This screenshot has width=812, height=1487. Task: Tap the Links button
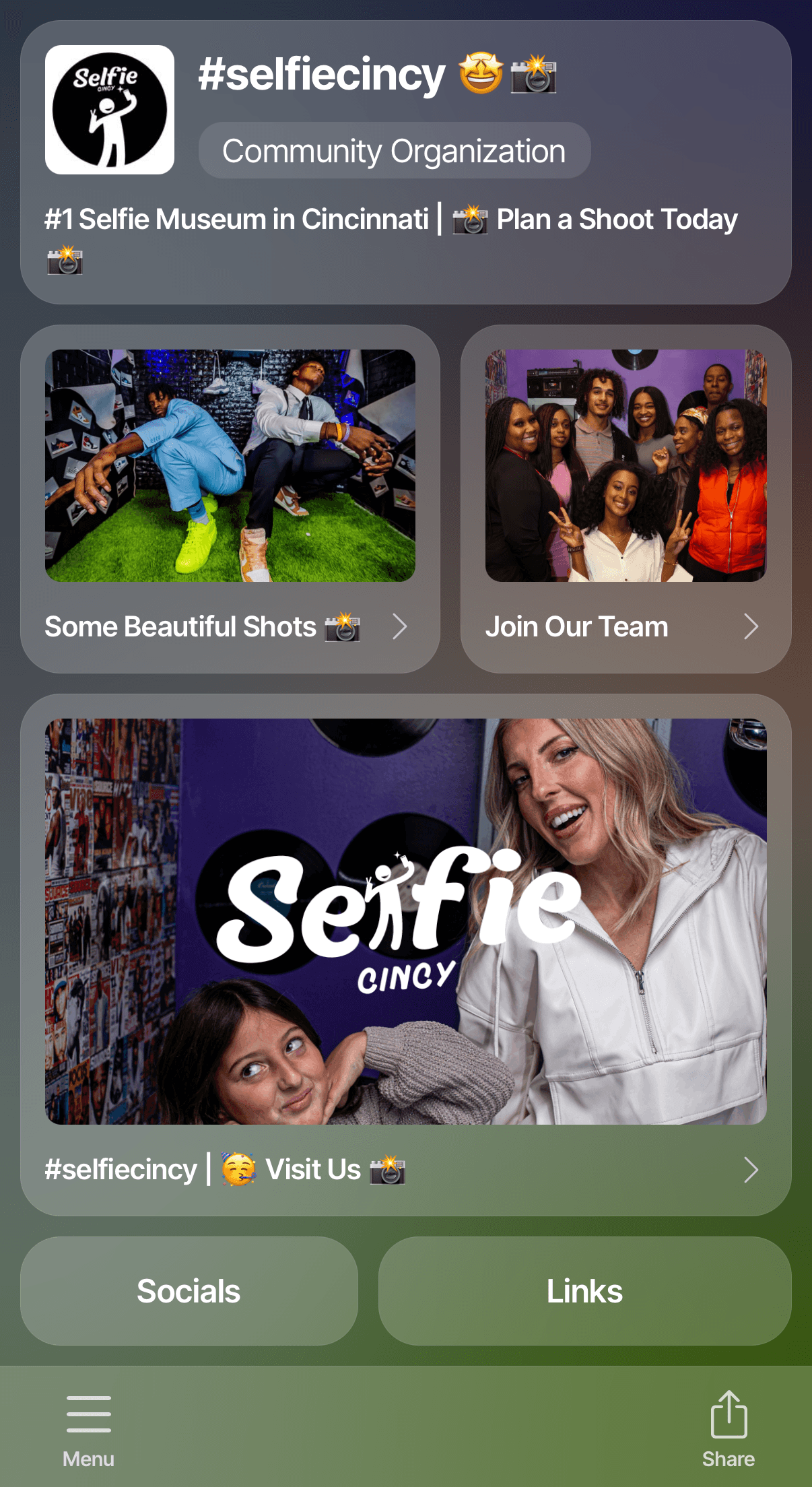[x=584, y=1291]
